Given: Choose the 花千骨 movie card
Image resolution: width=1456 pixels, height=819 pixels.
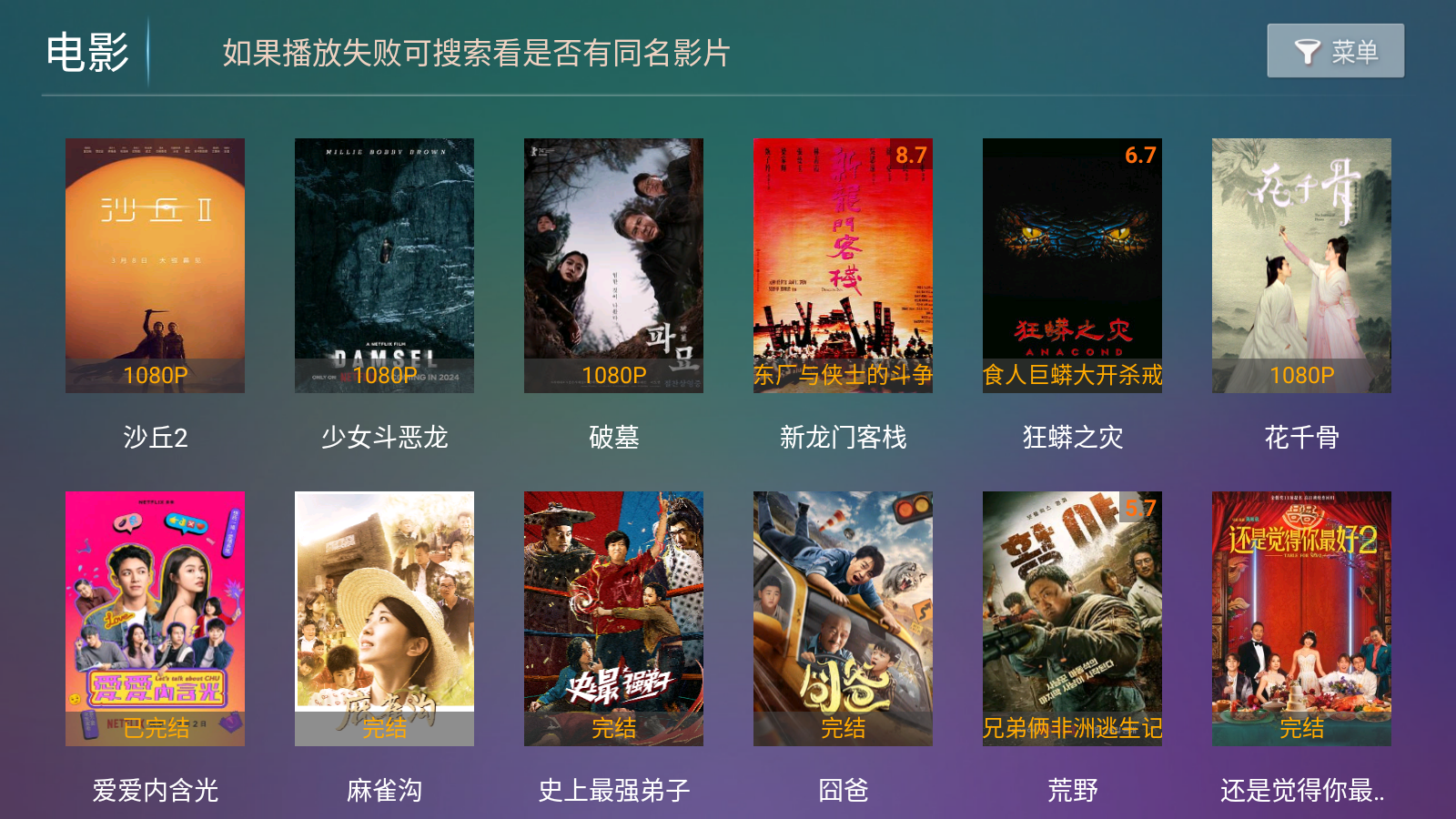Looking at the screenshot, I should [x=1301, y=266].
